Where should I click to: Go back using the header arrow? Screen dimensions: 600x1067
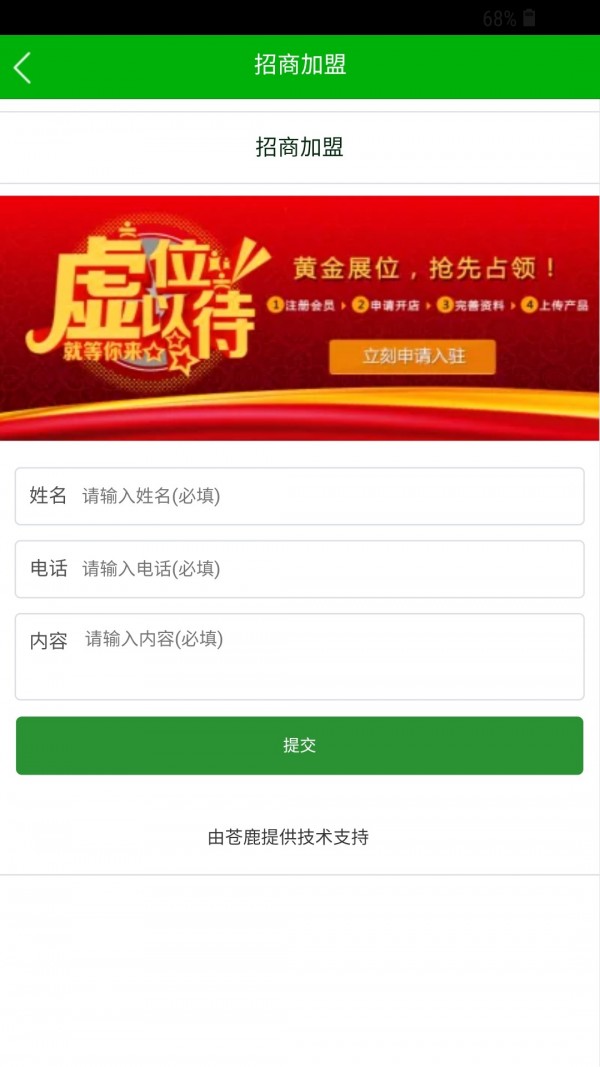[23, 67]
